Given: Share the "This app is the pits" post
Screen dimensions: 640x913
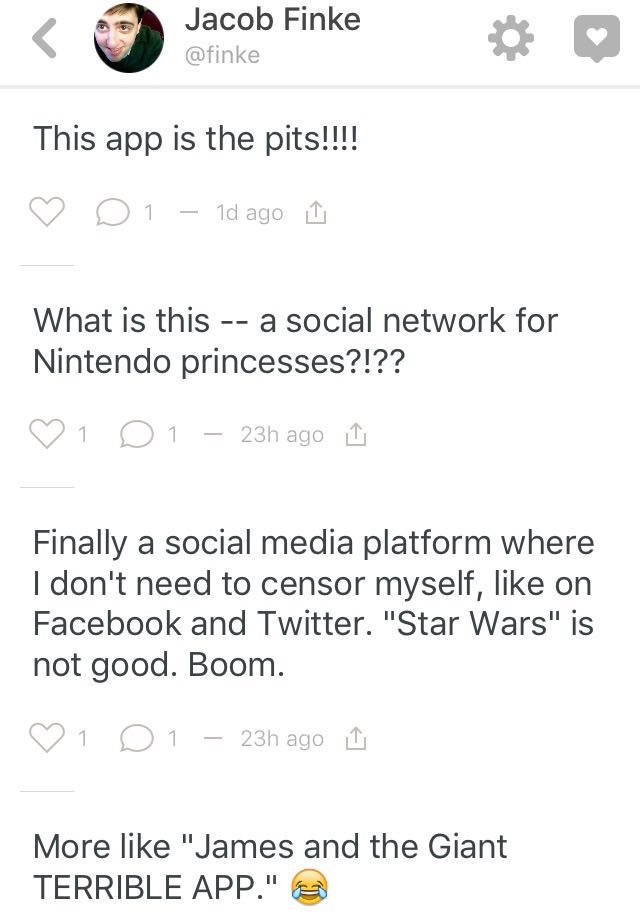Looking at the screenshot, I should (314, 213).
